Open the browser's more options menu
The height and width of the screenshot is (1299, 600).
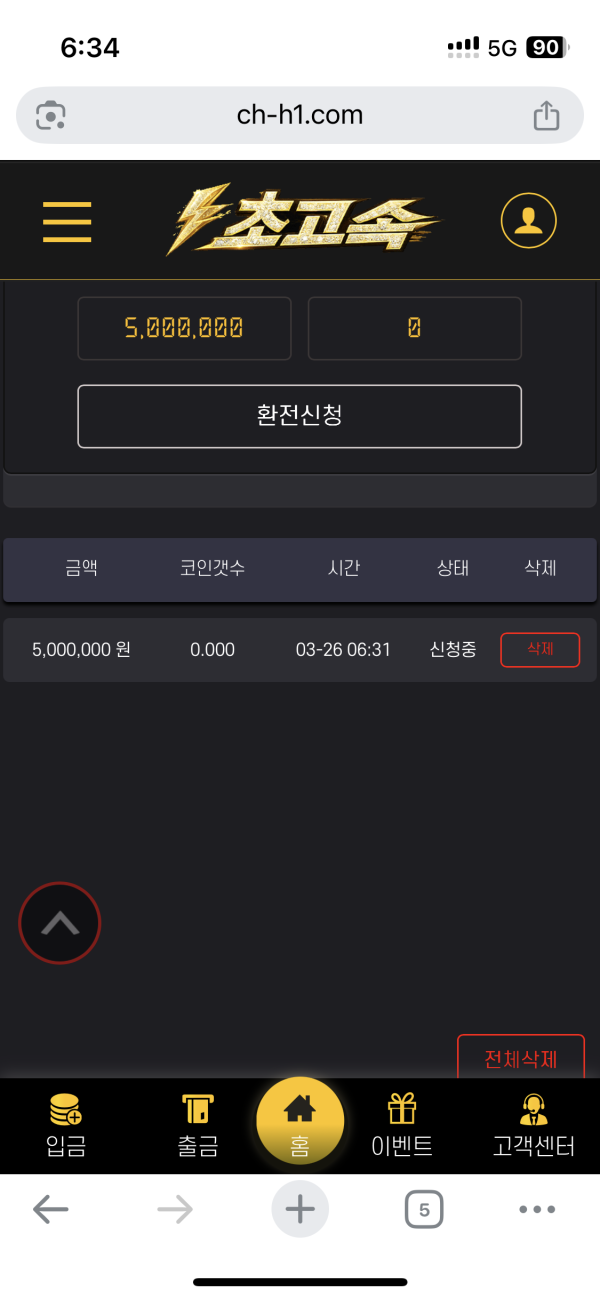click(537, 1210)
